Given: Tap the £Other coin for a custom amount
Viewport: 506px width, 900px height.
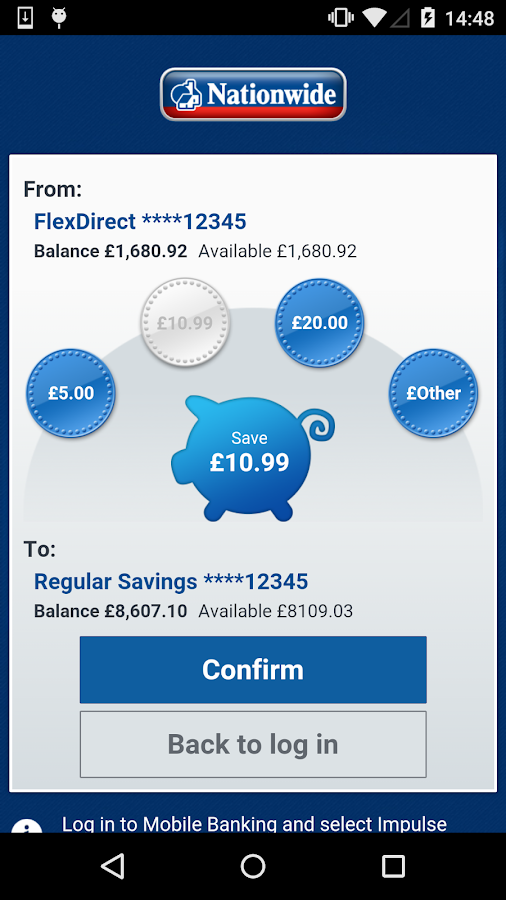Looking at the screenshot, I should 434,393.
